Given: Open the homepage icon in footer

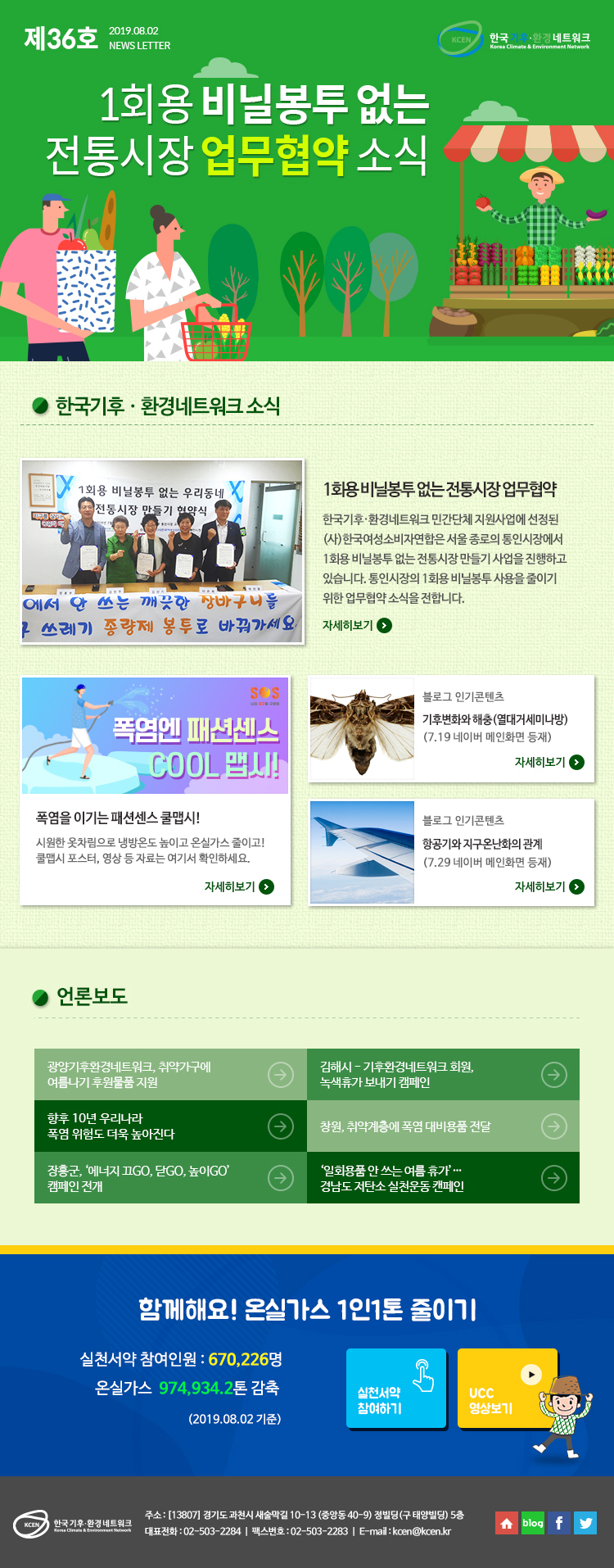Looking at the screenshot, I should (507, 1523).
